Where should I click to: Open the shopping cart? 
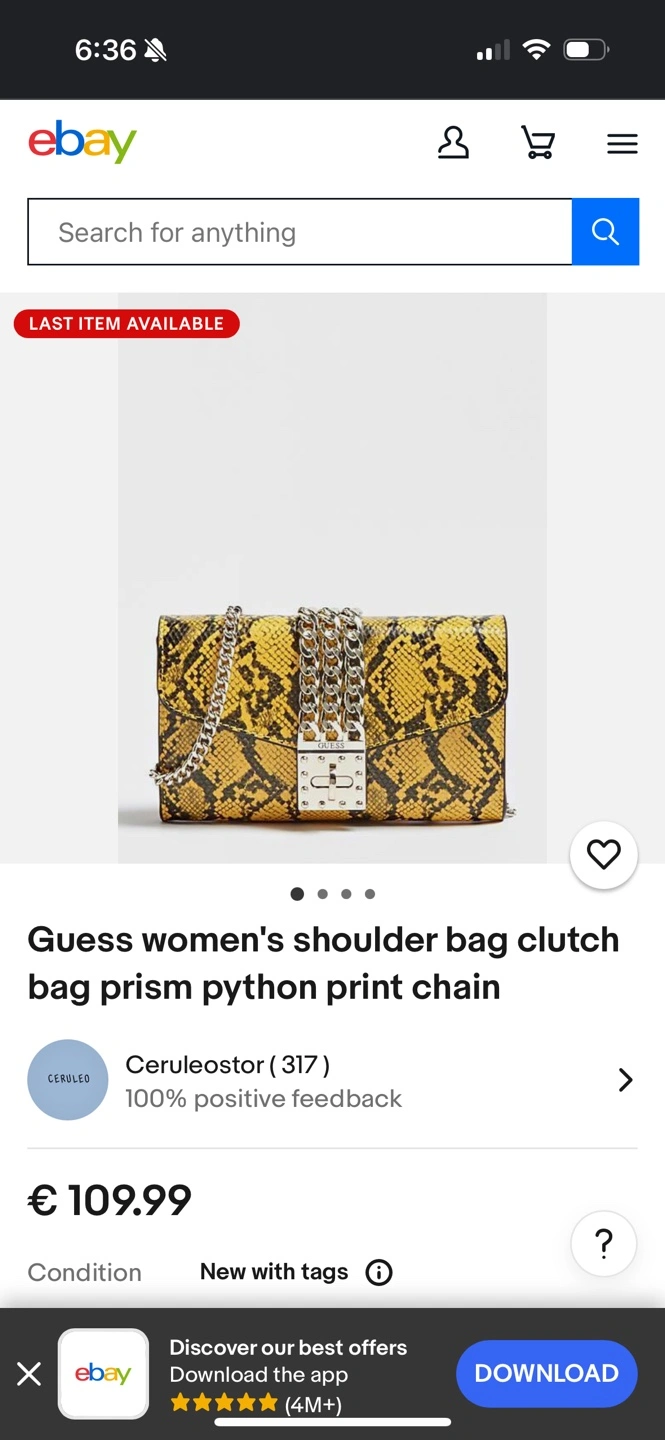point(538,143)
